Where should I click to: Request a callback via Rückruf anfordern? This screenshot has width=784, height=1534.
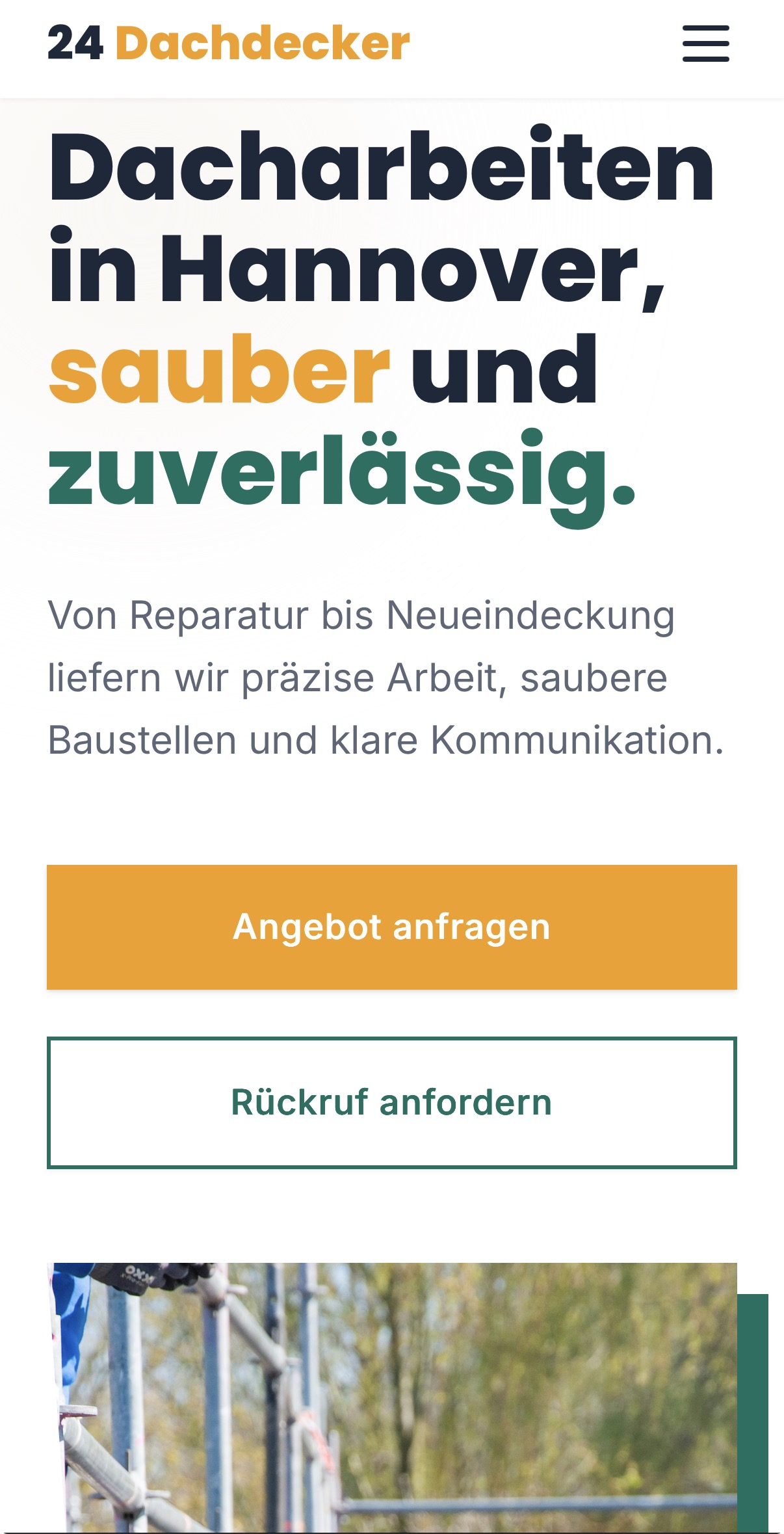(391, 1102)
